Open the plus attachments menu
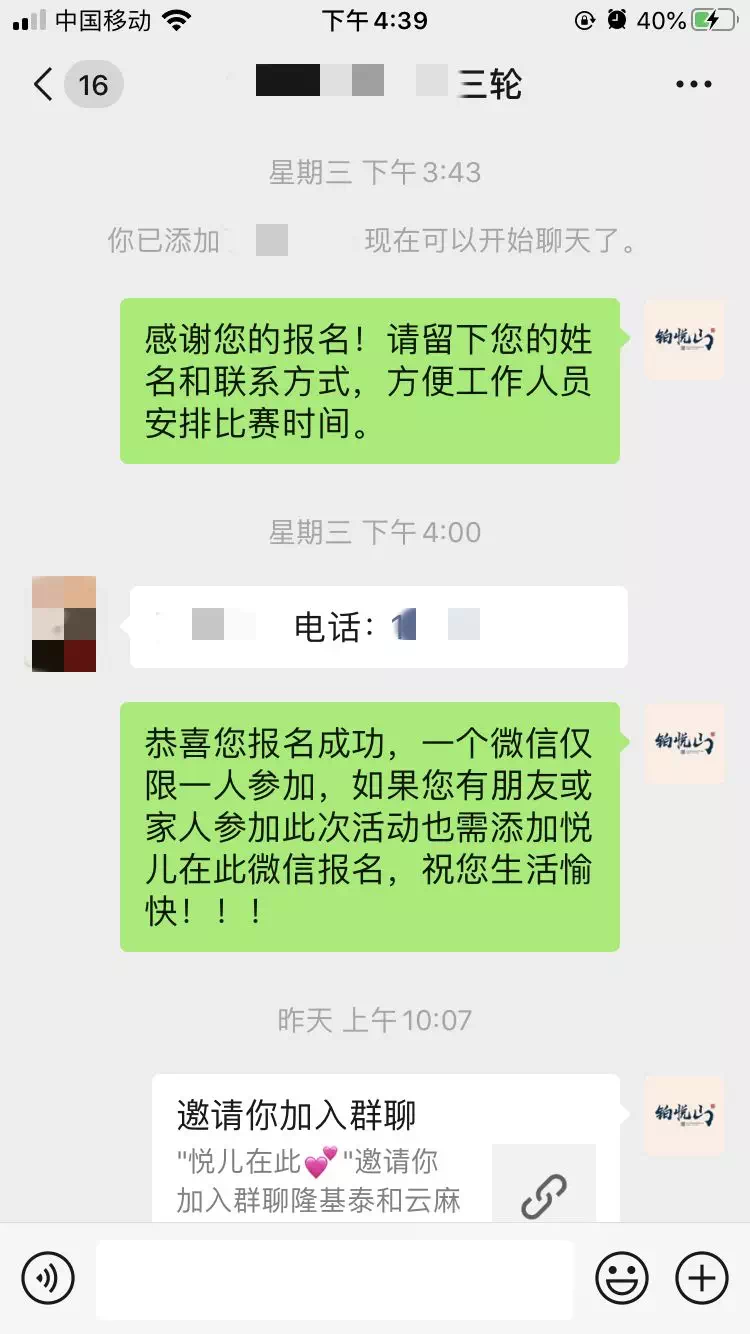This screenshot has width=750, height=1334. coord(702,1277)
